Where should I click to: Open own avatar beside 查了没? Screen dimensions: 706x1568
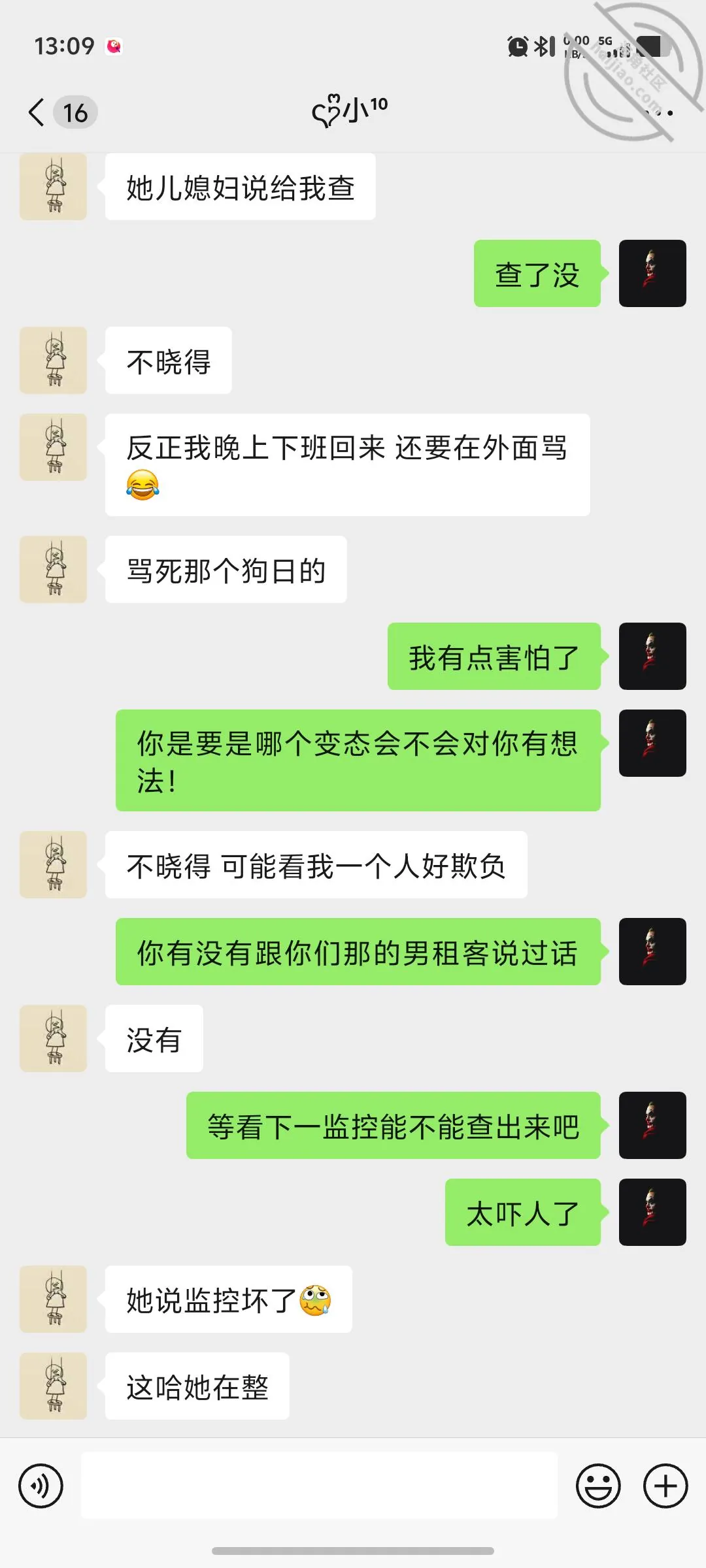click(652, 273)
